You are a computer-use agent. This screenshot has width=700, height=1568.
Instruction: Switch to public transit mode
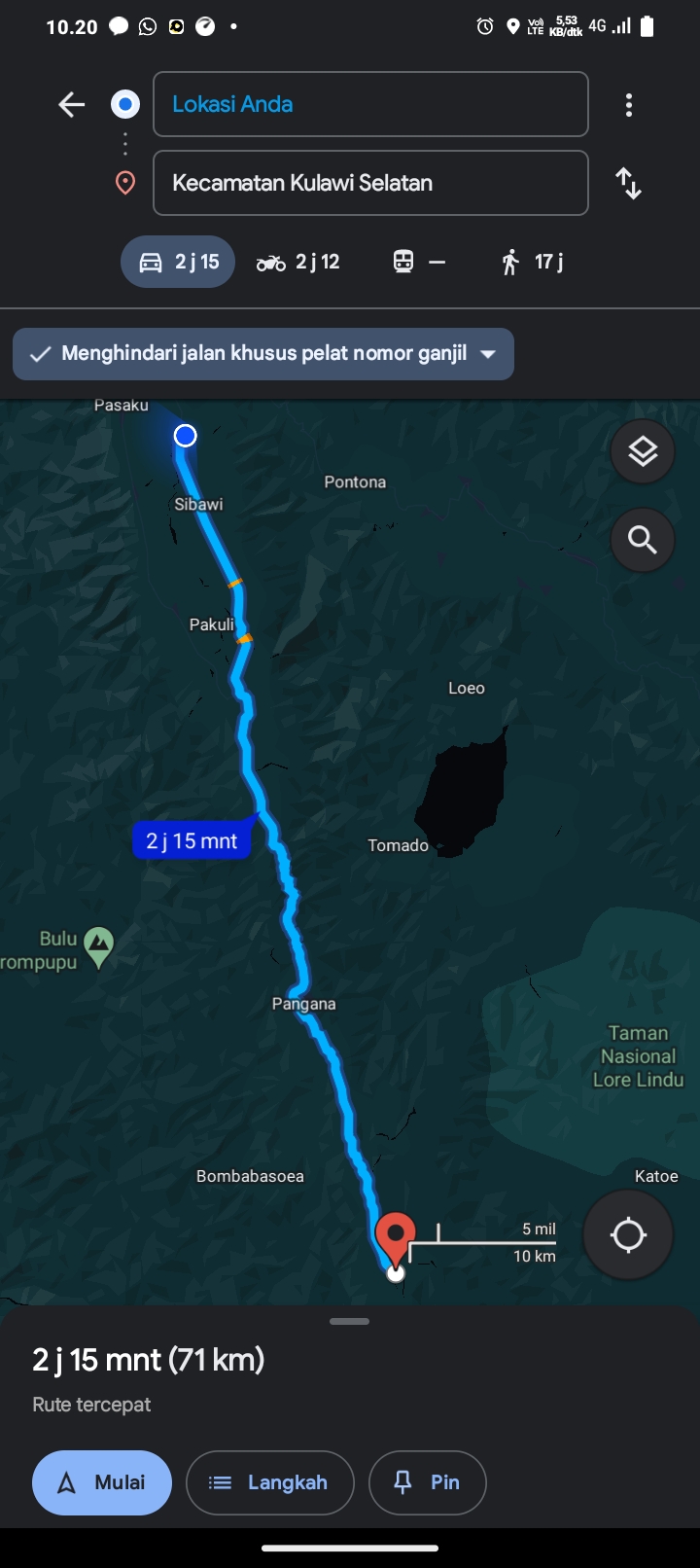(419, 262)
